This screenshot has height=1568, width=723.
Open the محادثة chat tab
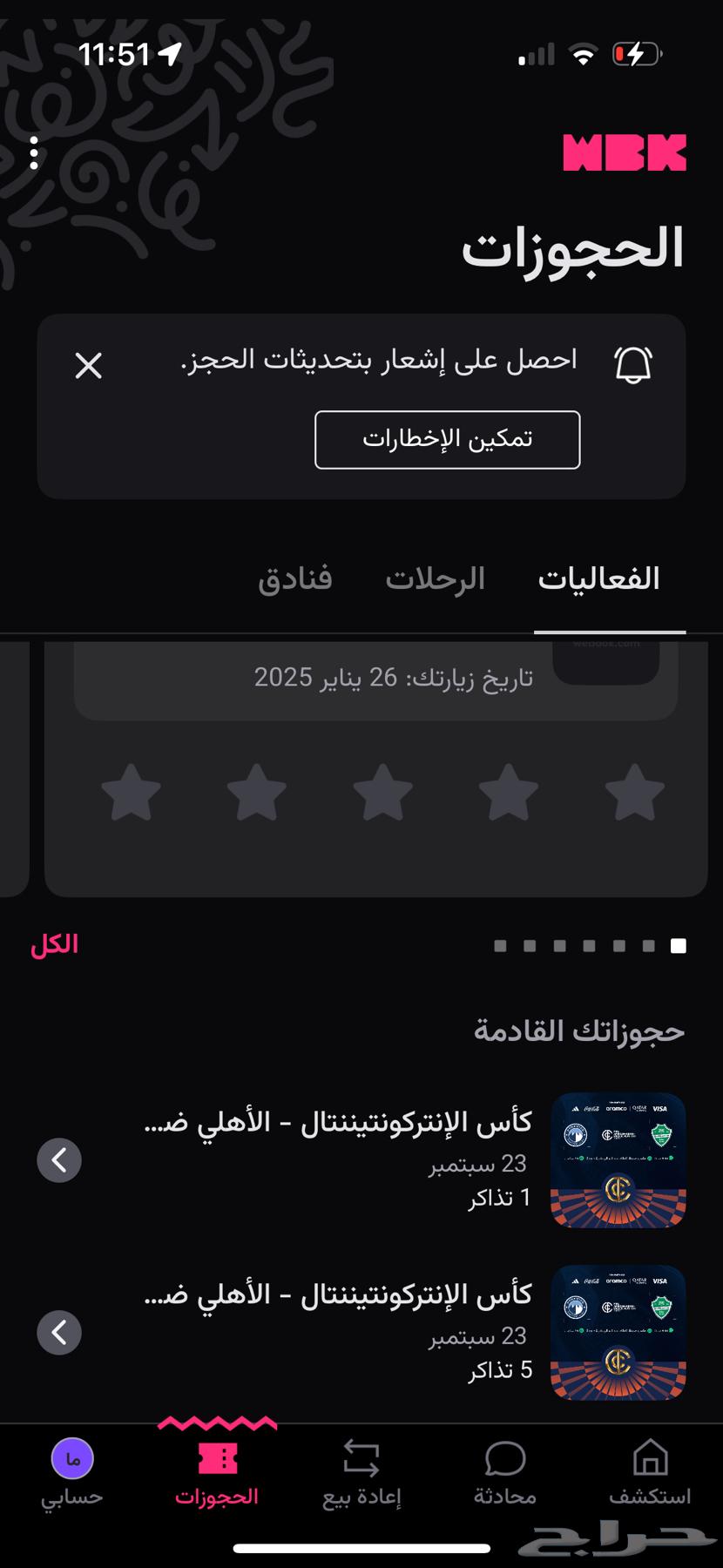(x=505, y=1474)
